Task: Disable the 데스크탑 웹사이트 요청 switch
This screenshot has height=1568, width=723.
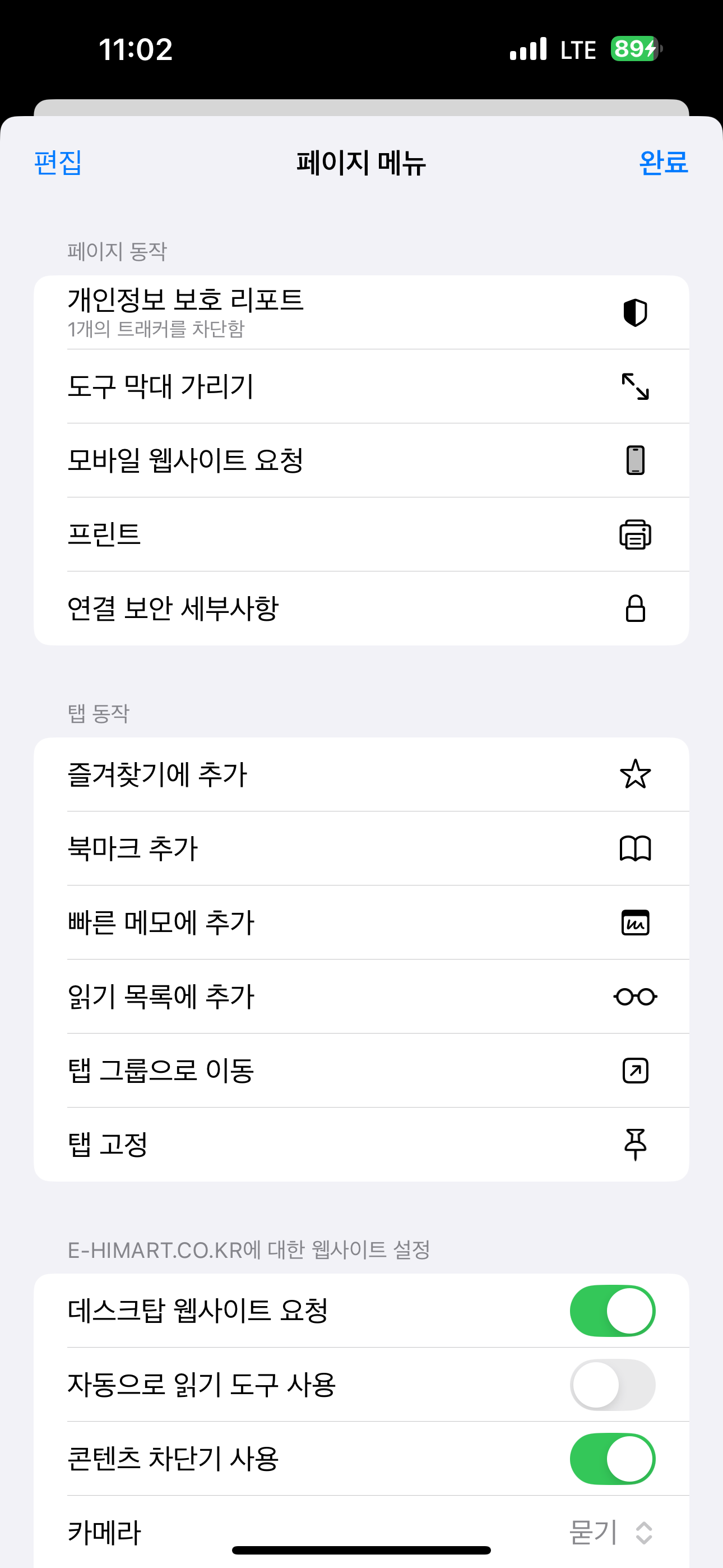Action: 612,1311
